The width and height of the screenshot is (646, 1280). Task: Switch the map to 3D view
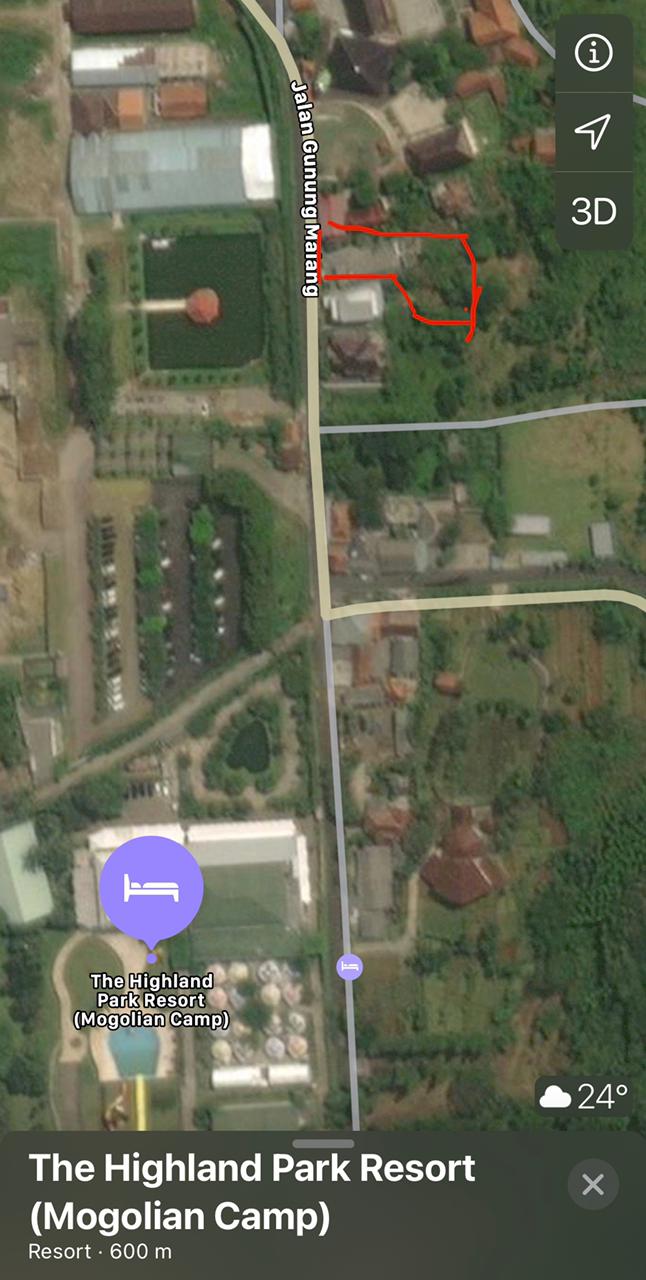point(593,211)
